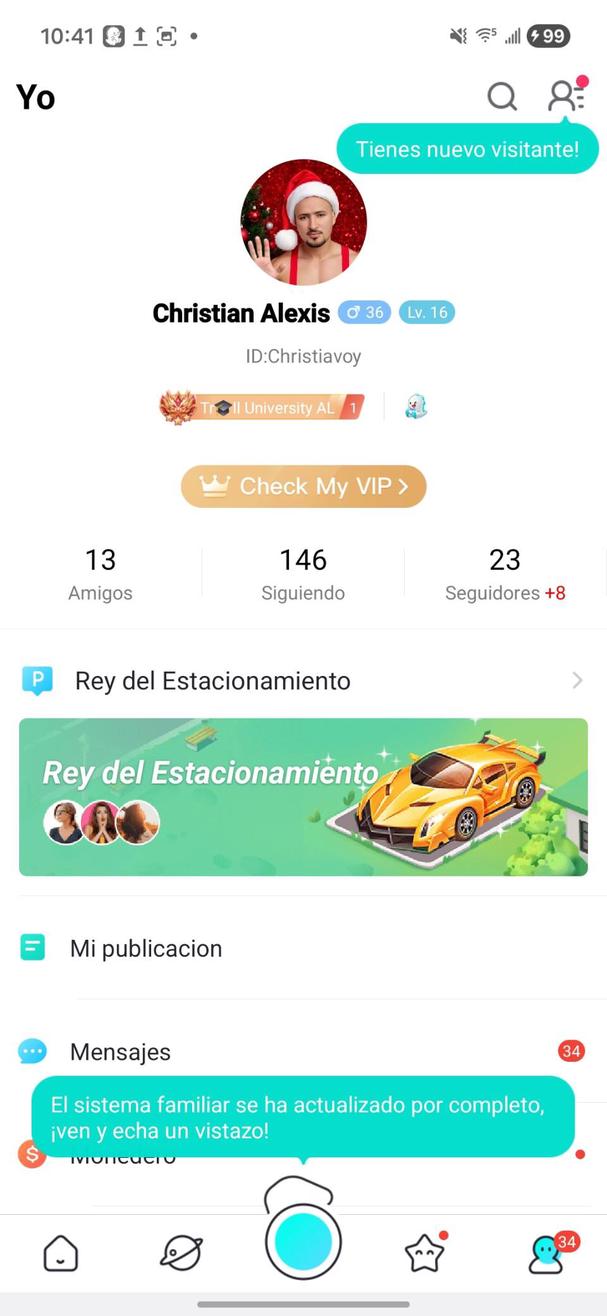Switch to the star tab
Viewport: 607px width, 1316px height.
pos(424,1253)
